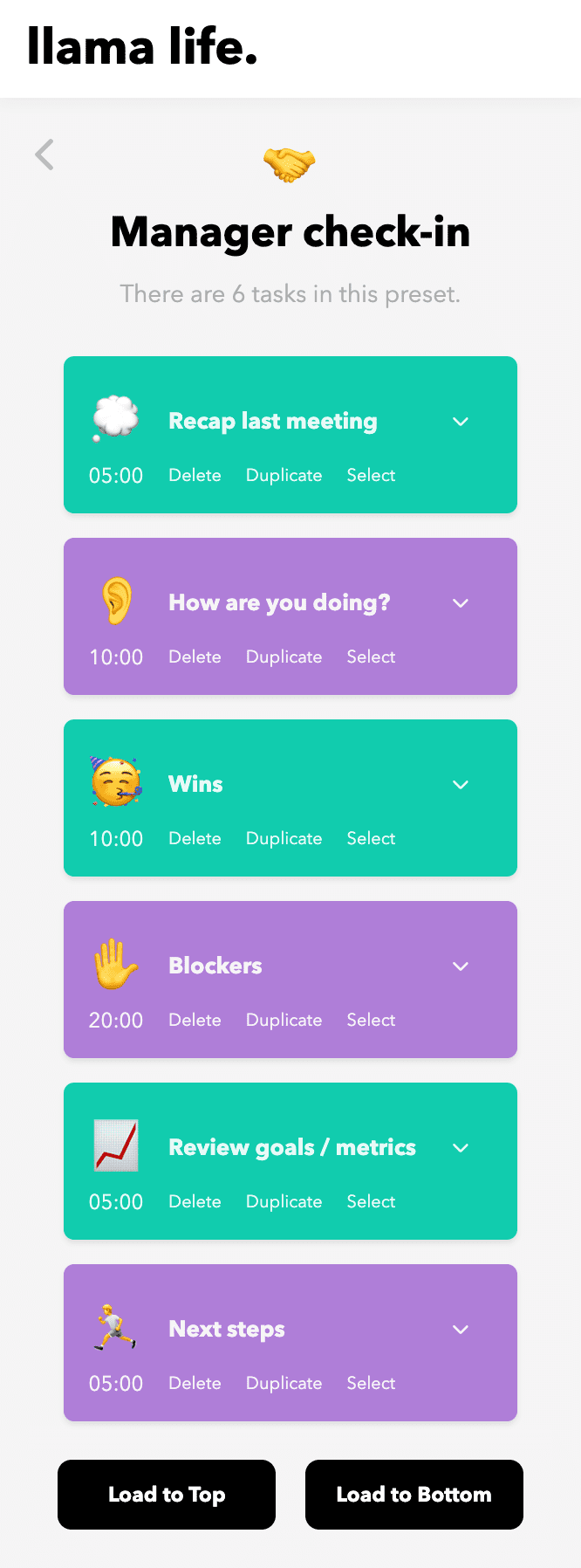
Task: Expand the Recap last meeting task
Action: click(x=461, y=422)
